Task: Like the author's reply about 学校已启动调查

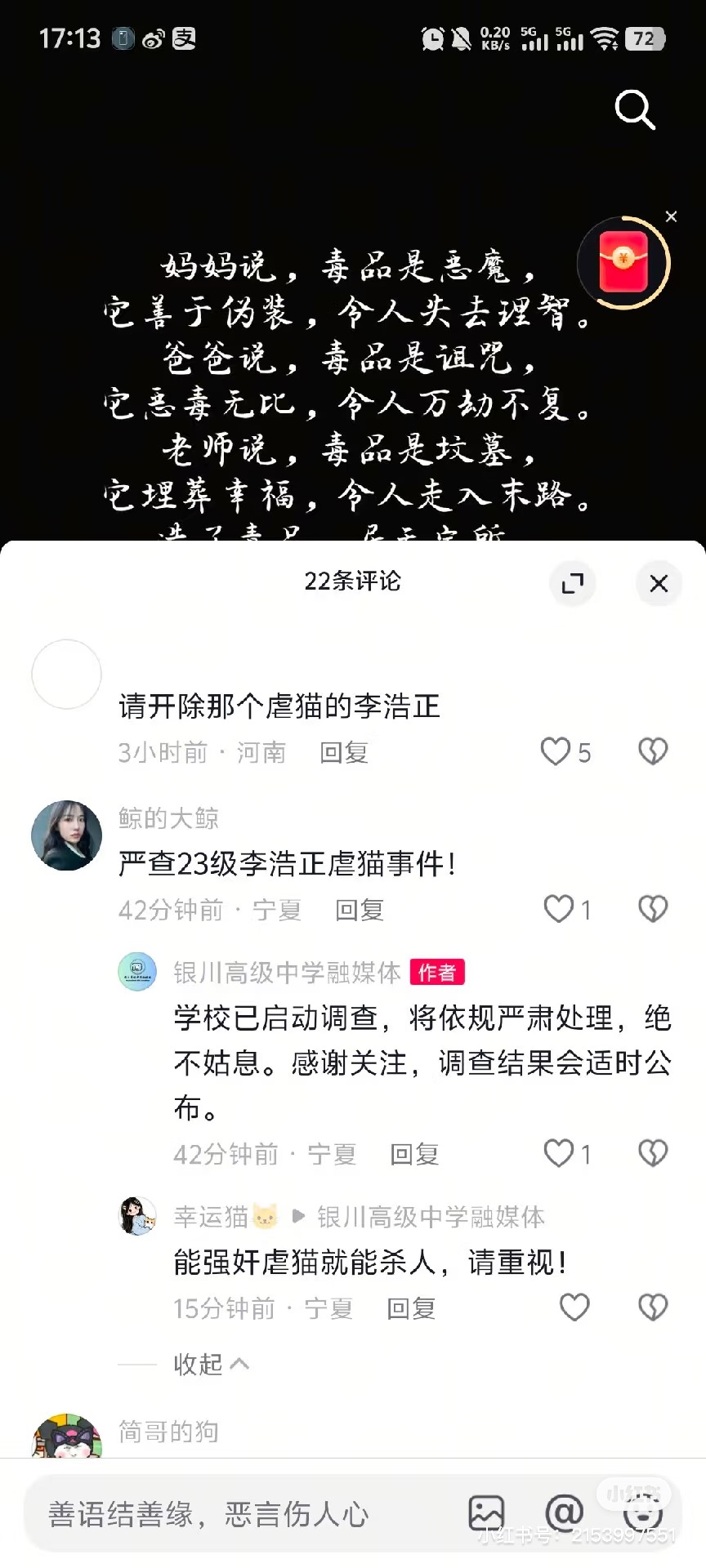Action: coord(559,1153)
